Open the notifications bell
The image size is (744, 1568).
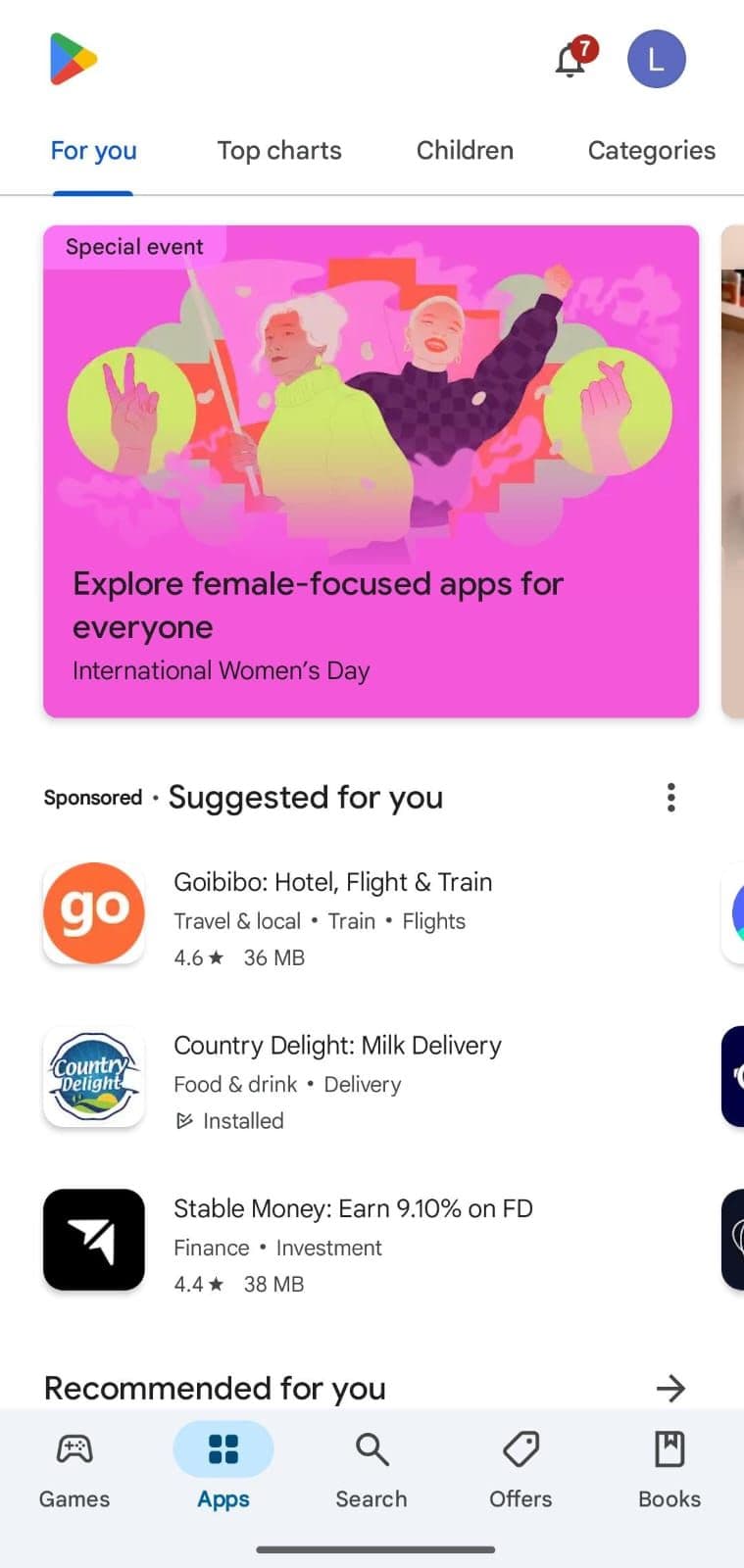coord(571,60)
